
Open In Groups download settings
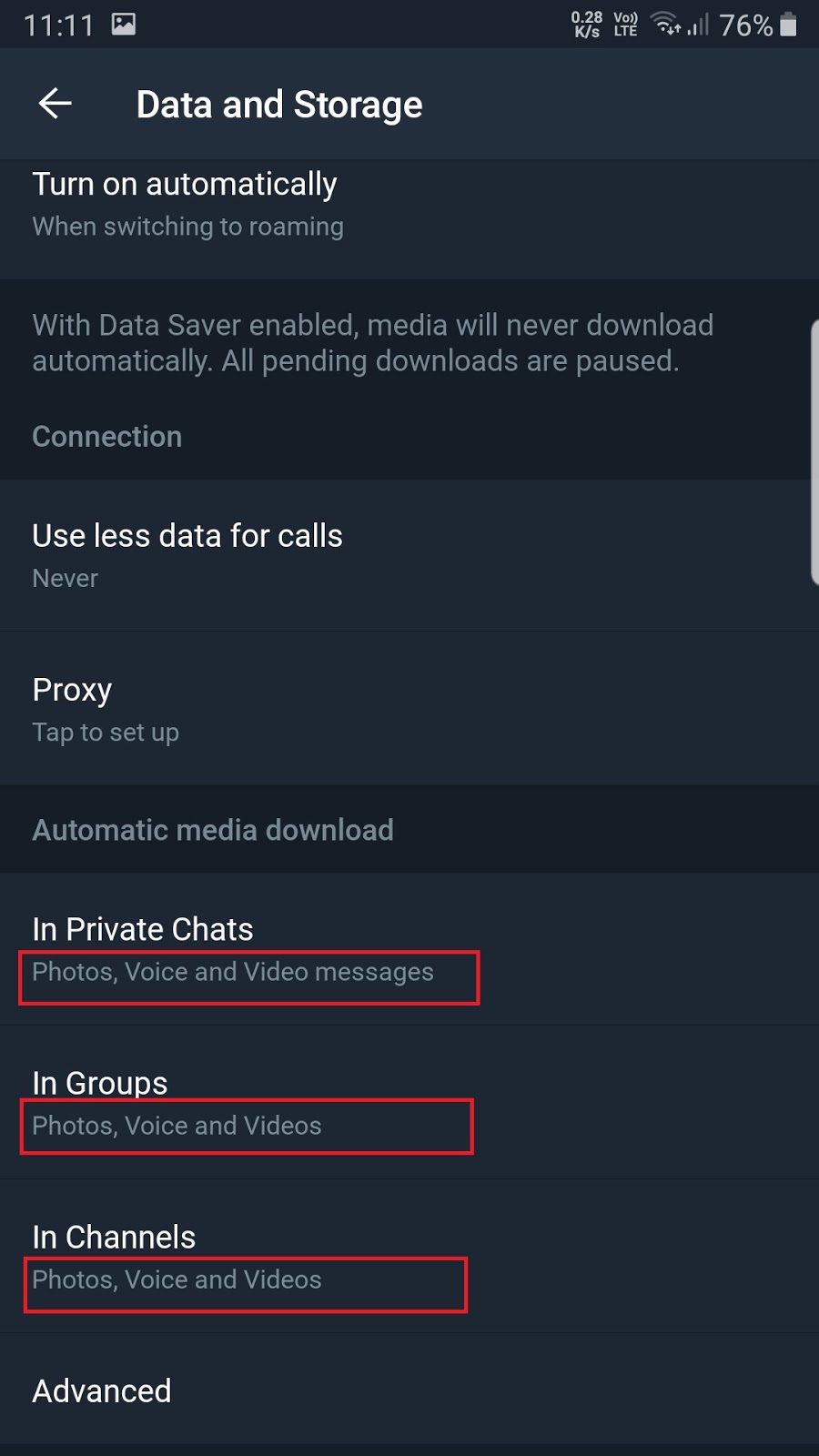[409, 1103]
